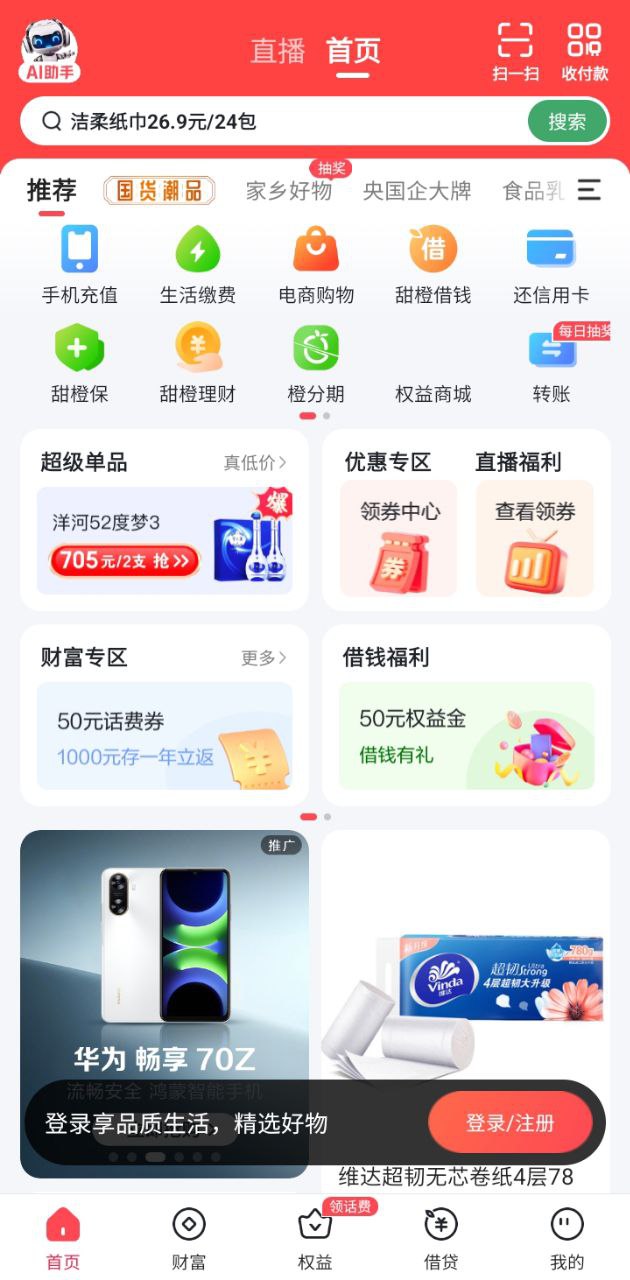Switch to the 财富 bottom tab
This screenshot has width=630, height=1280.
pos(189,1238)
